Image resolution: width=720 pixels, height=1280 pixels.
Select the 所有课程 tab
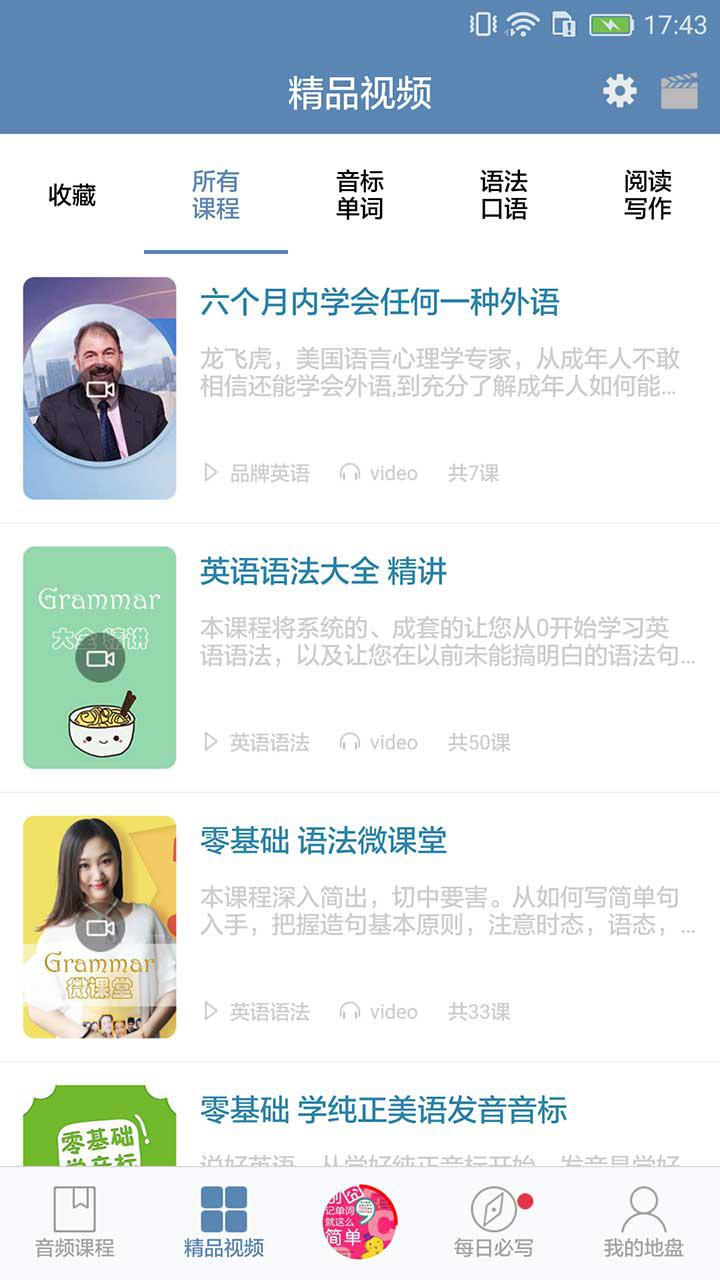pos(216,195)
